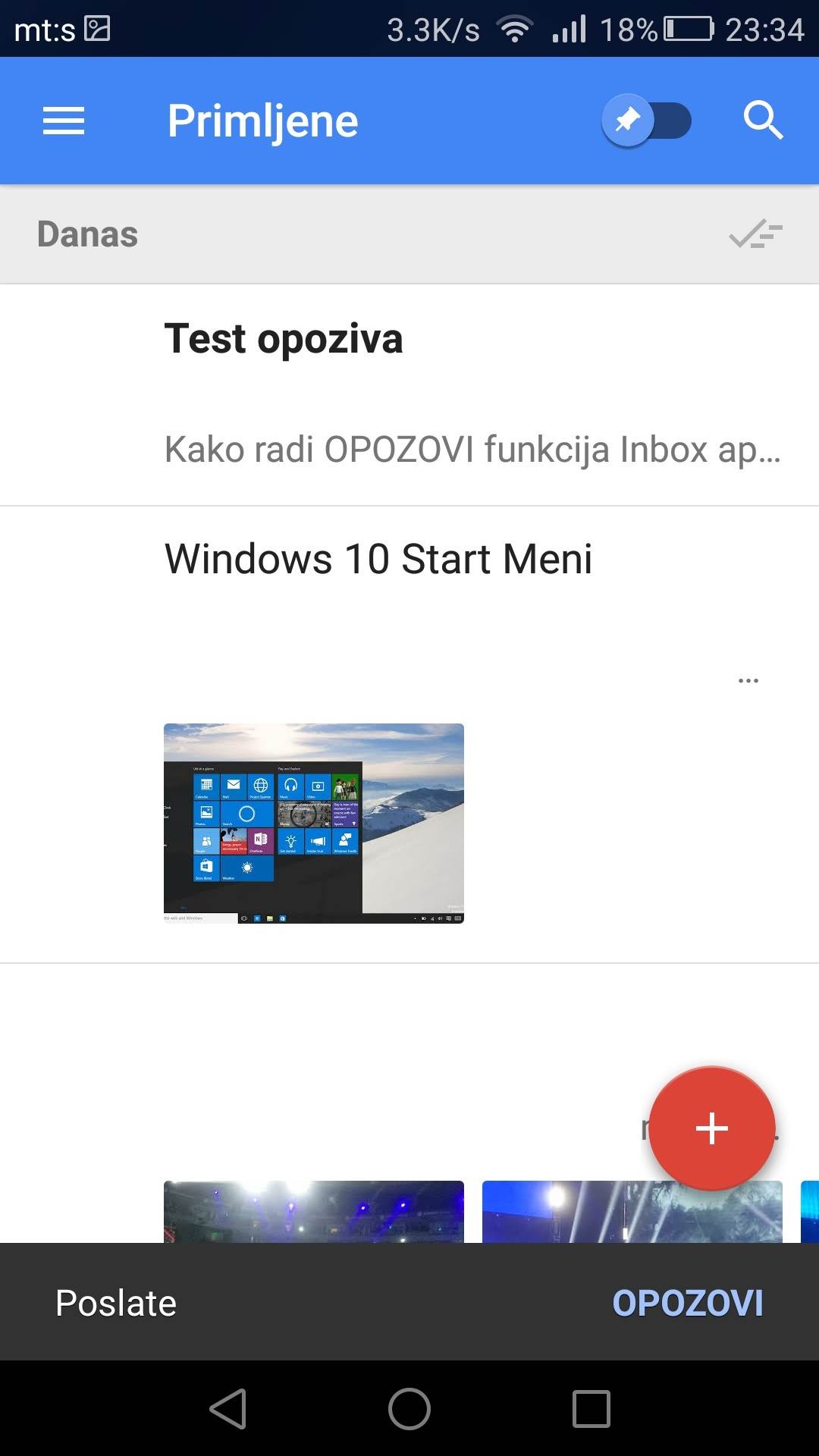Expand the Windows 10 Start Meni email
The width and height of the screenshot is (819, 1456).
tap(379, 560)
